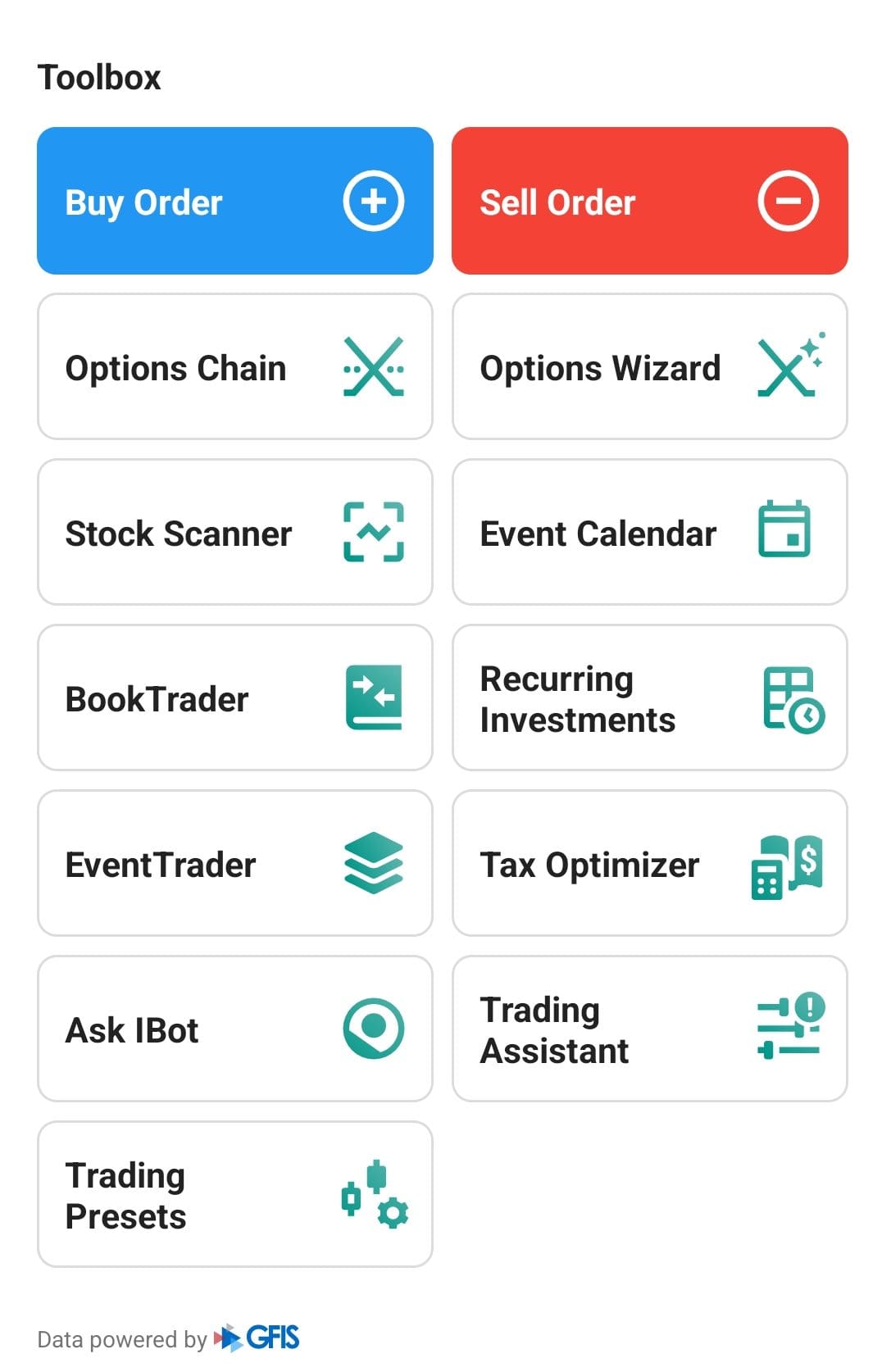This screenshot has height=1372, width=882.
Task: Click the Trading Assistant sliders icon
Action: (789, 1029)
